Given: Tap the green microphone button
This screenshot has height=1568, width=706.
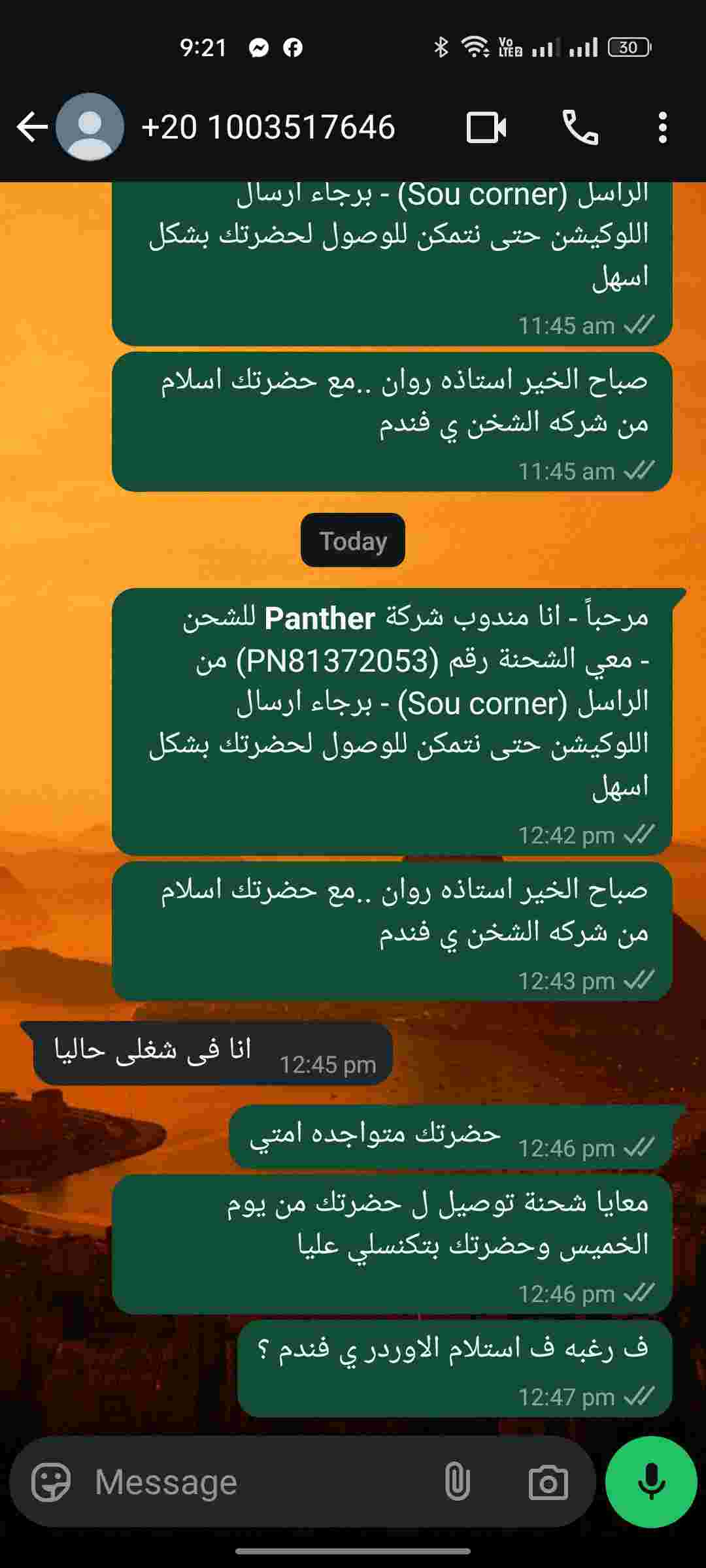Looking at the screenshot, I should pyautogui.click(x=651, y=1481).
